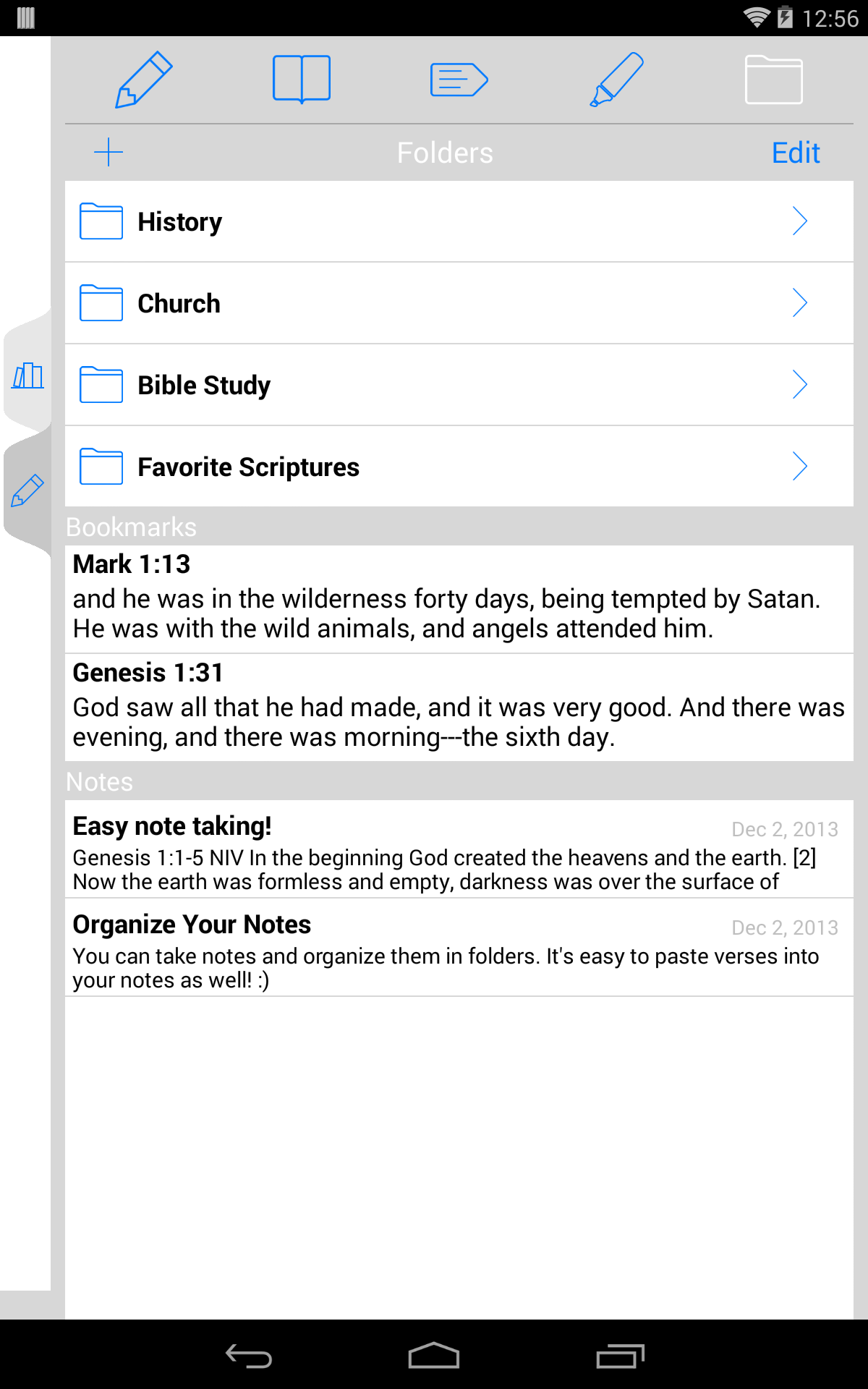Image resolution: width=868 pixels, height=1389 pixels.
Task: Open the library books side tab
Action: click(x=28, y=375)
